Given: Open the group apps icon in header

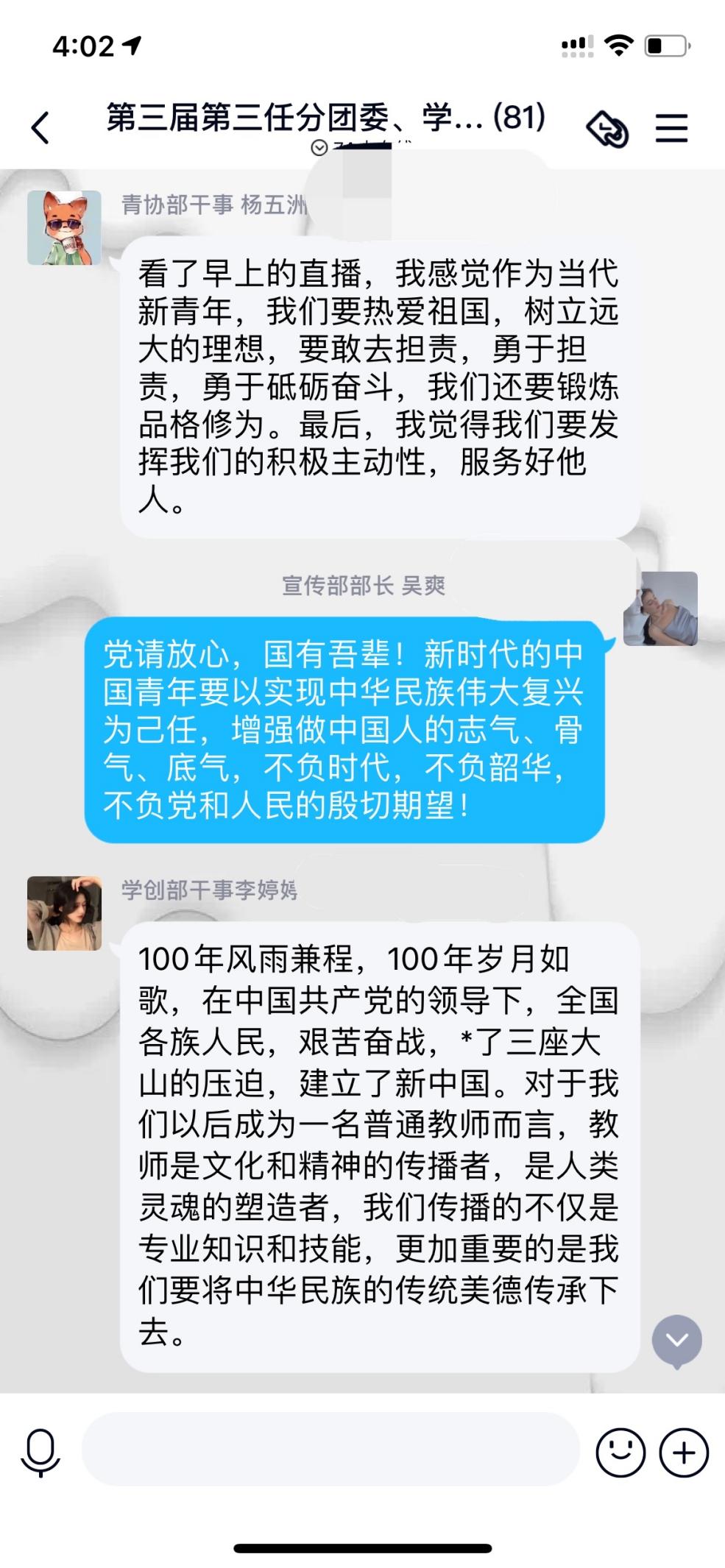Looking at the screenshot, I should click(607, 130).
